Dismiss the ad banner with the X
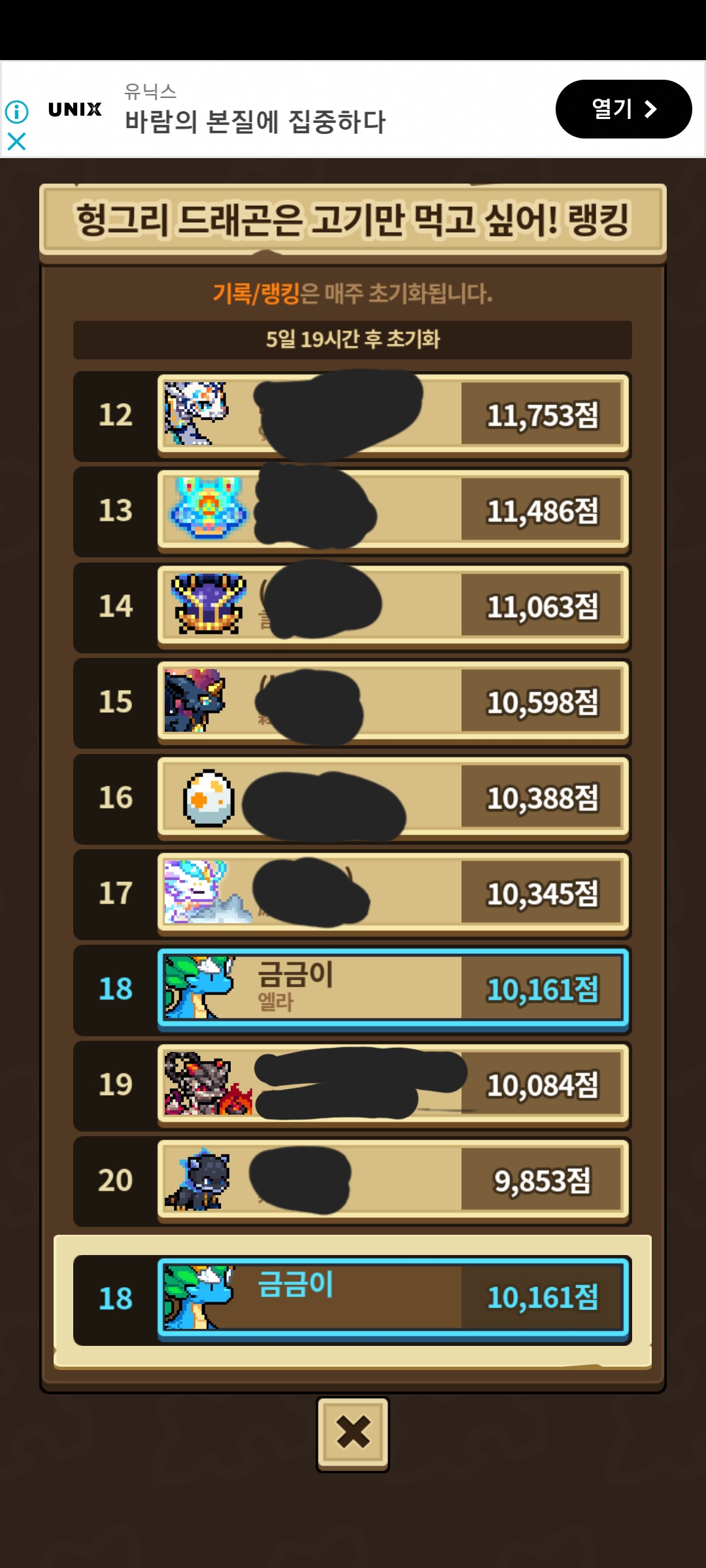This screenshot has height=1568, width=706. [16, 141]
